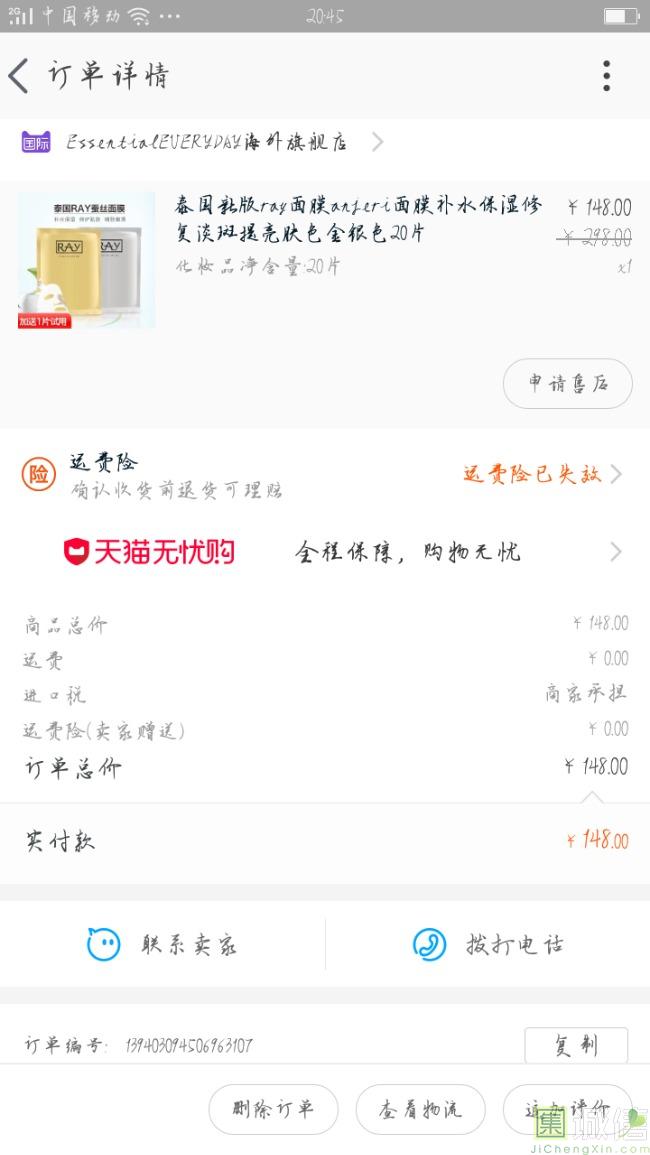The image size is (650, 1155).
Task: Open the 天猫无忧购 guarantee row
Action: coord(325,552)
